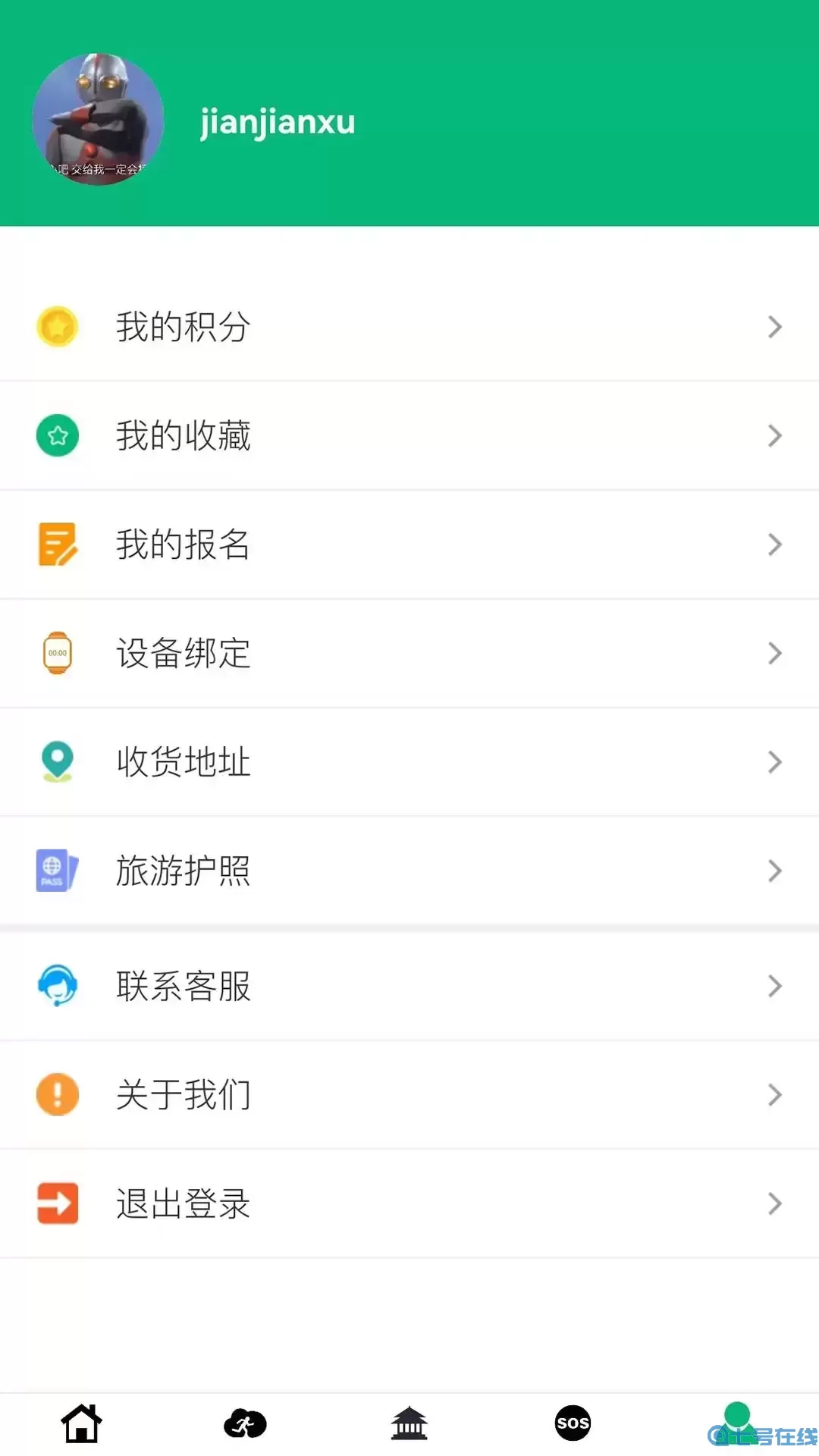Viewport: 819px width, 1456px height.
Task: Open 我的积分 via the gold coin icon
Action: (57, 326)
